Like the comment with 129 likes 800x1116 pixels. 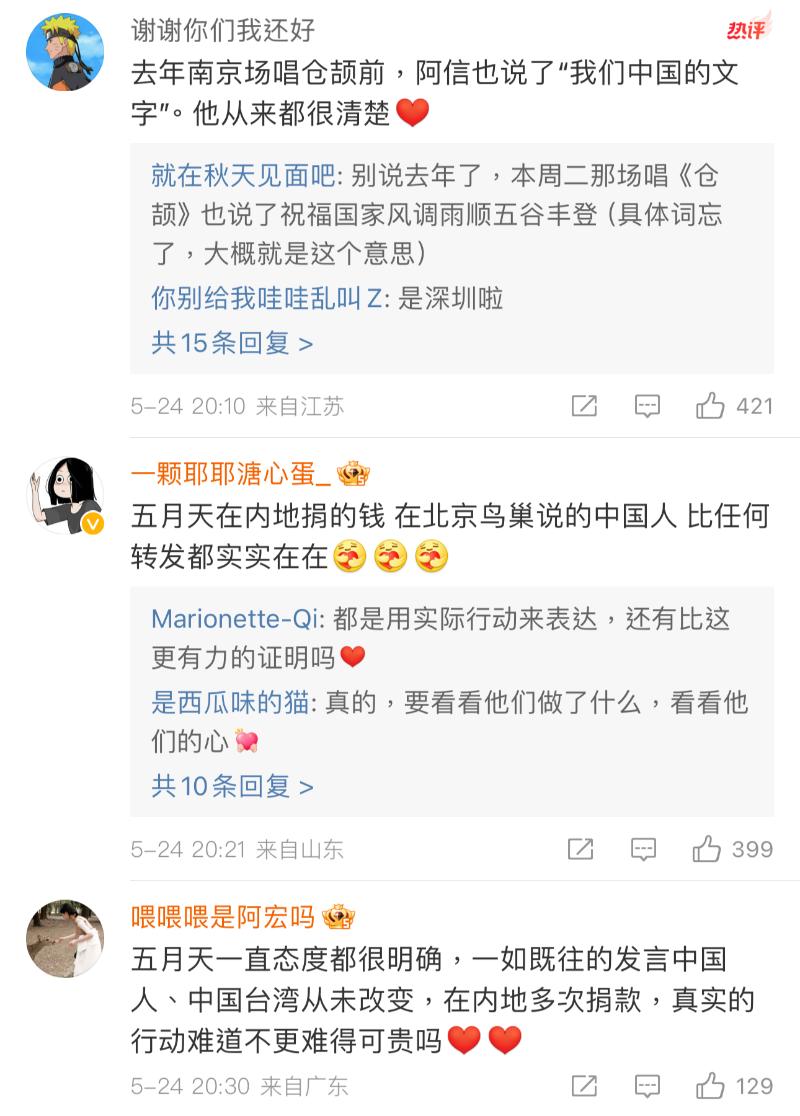(711, 1086)
